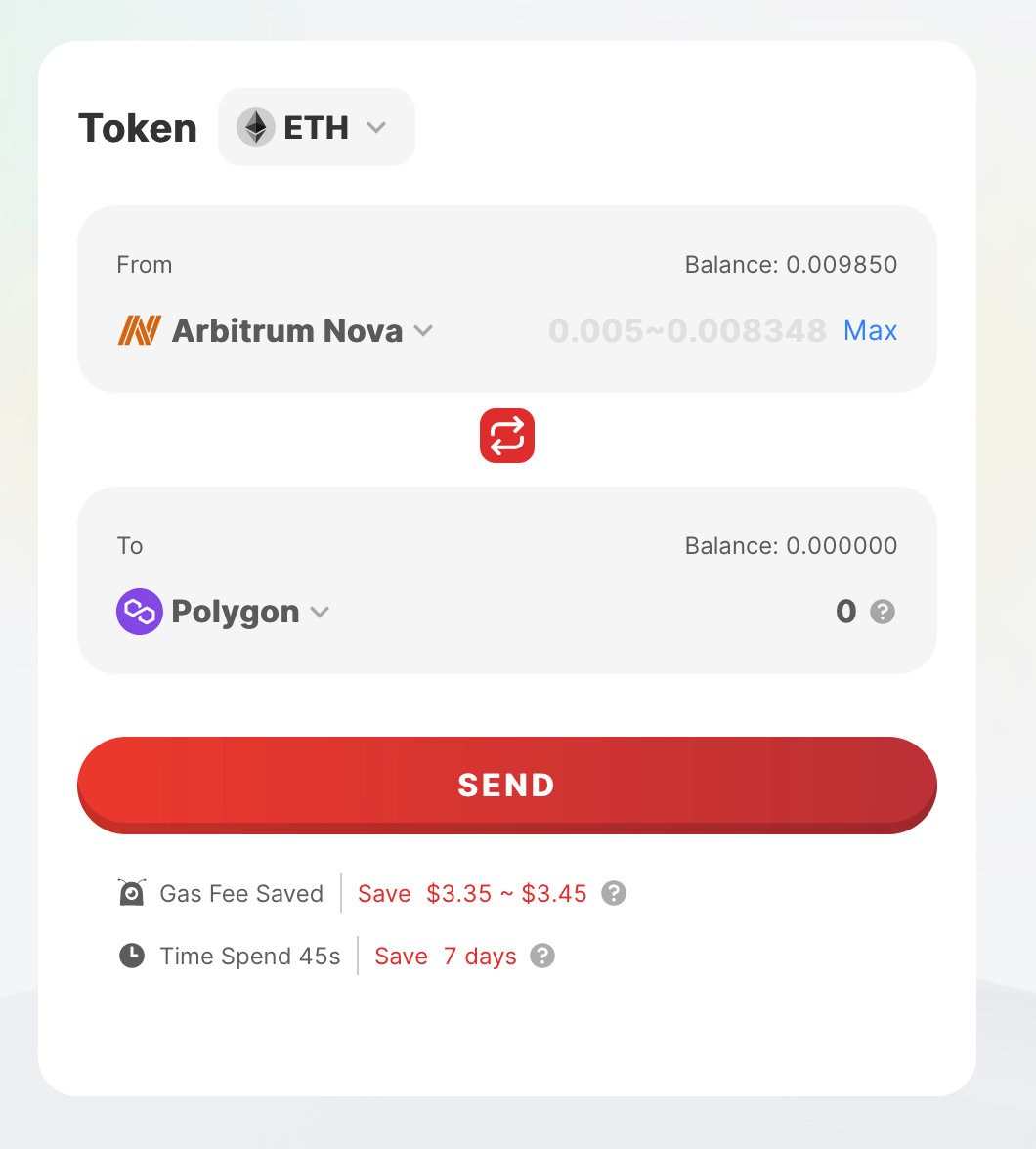Image resolution: width=1036 pixels, height=1149 pixels.
Task: Open the Gas Fee Saved help tooltip
Action: [614, 893]
